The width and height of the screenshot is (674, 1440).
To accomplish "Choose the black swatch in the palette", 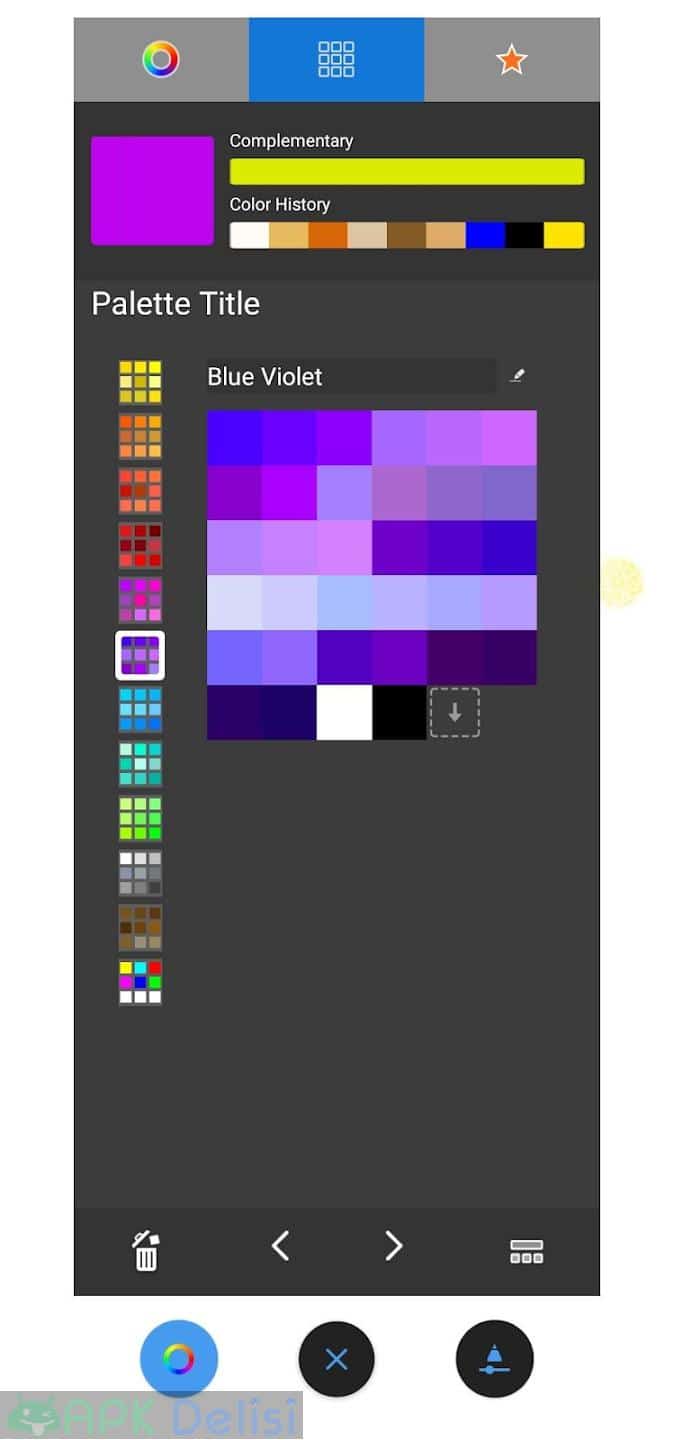I will [x=399, y=712].
